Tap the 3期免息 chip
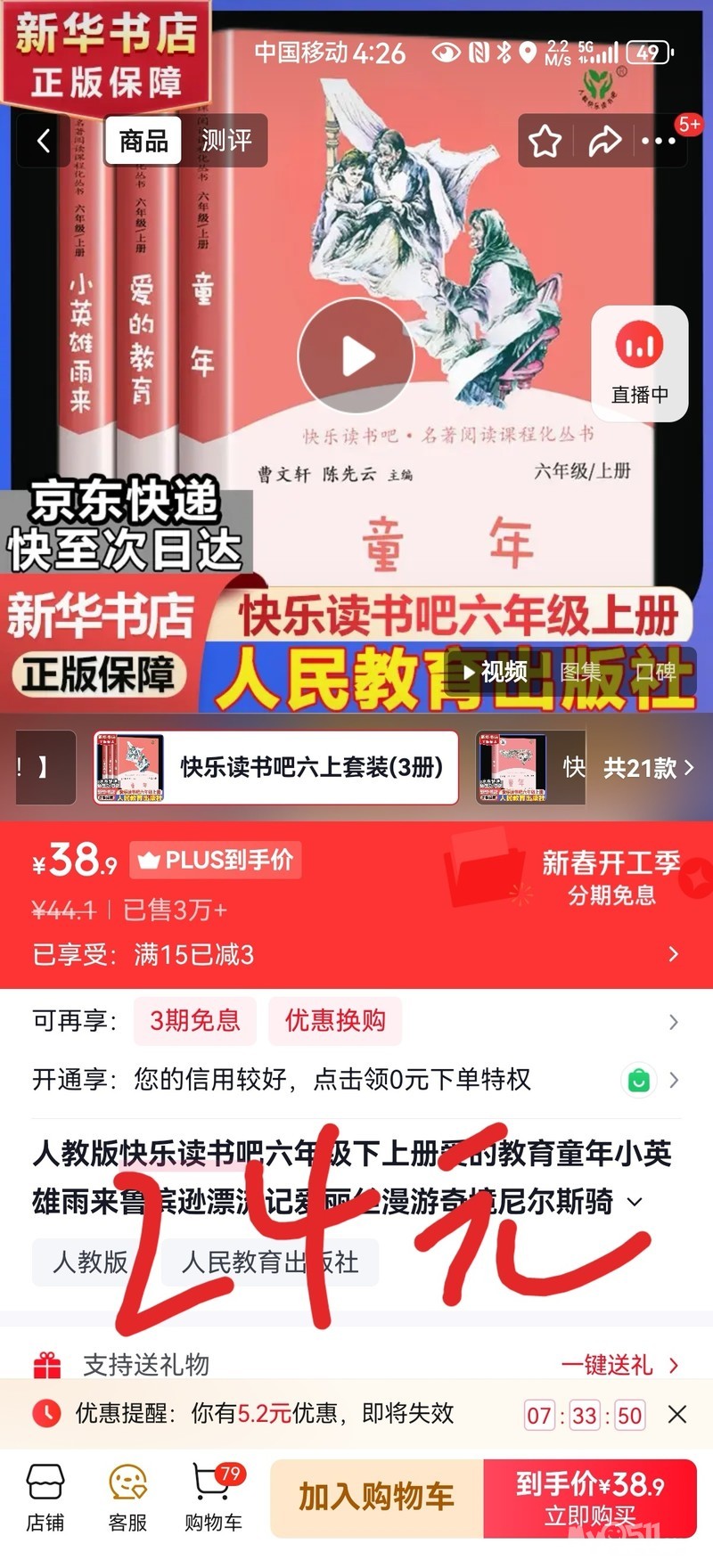 click(195, 1020)
